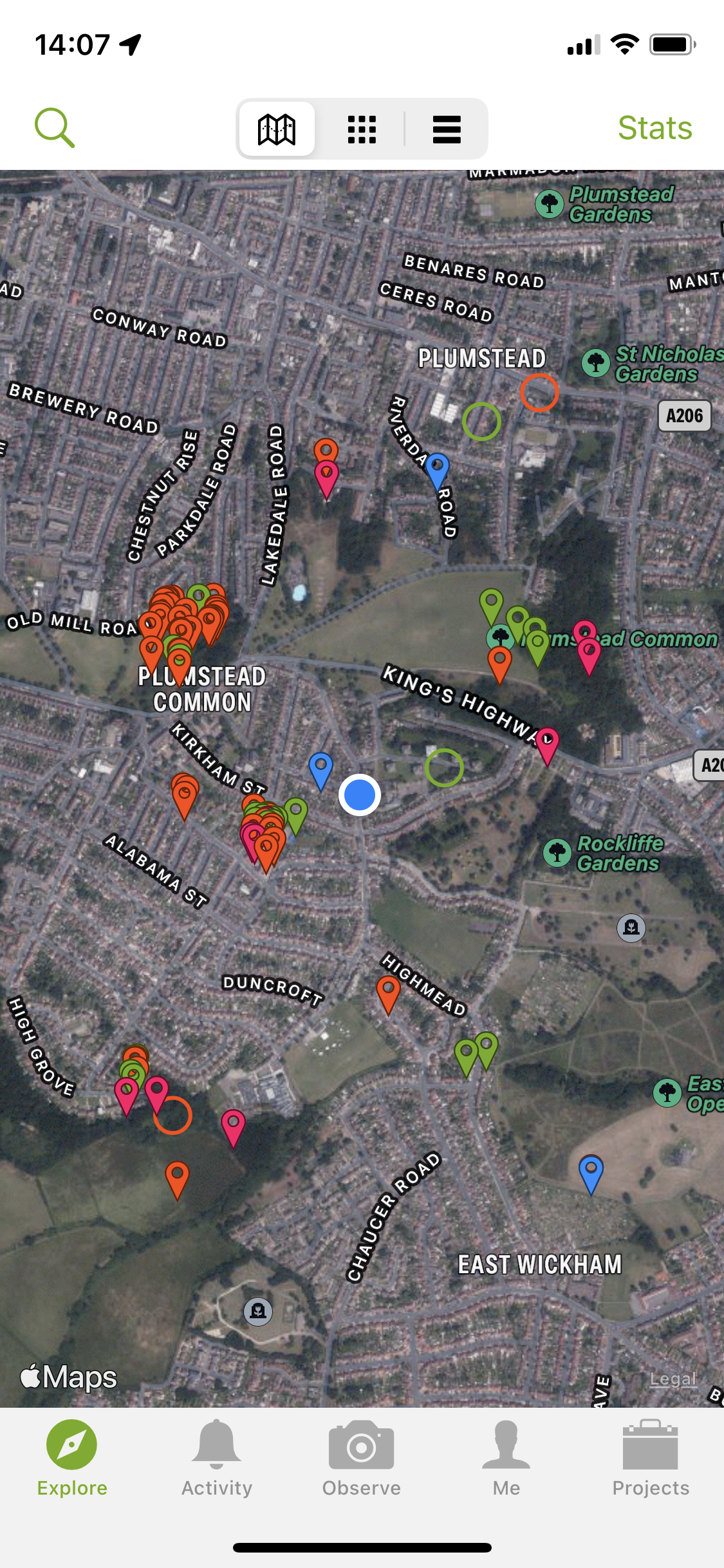Go to the Me tab
The height and width of the screenshot is (1568, 724).
pos(506,1459)
